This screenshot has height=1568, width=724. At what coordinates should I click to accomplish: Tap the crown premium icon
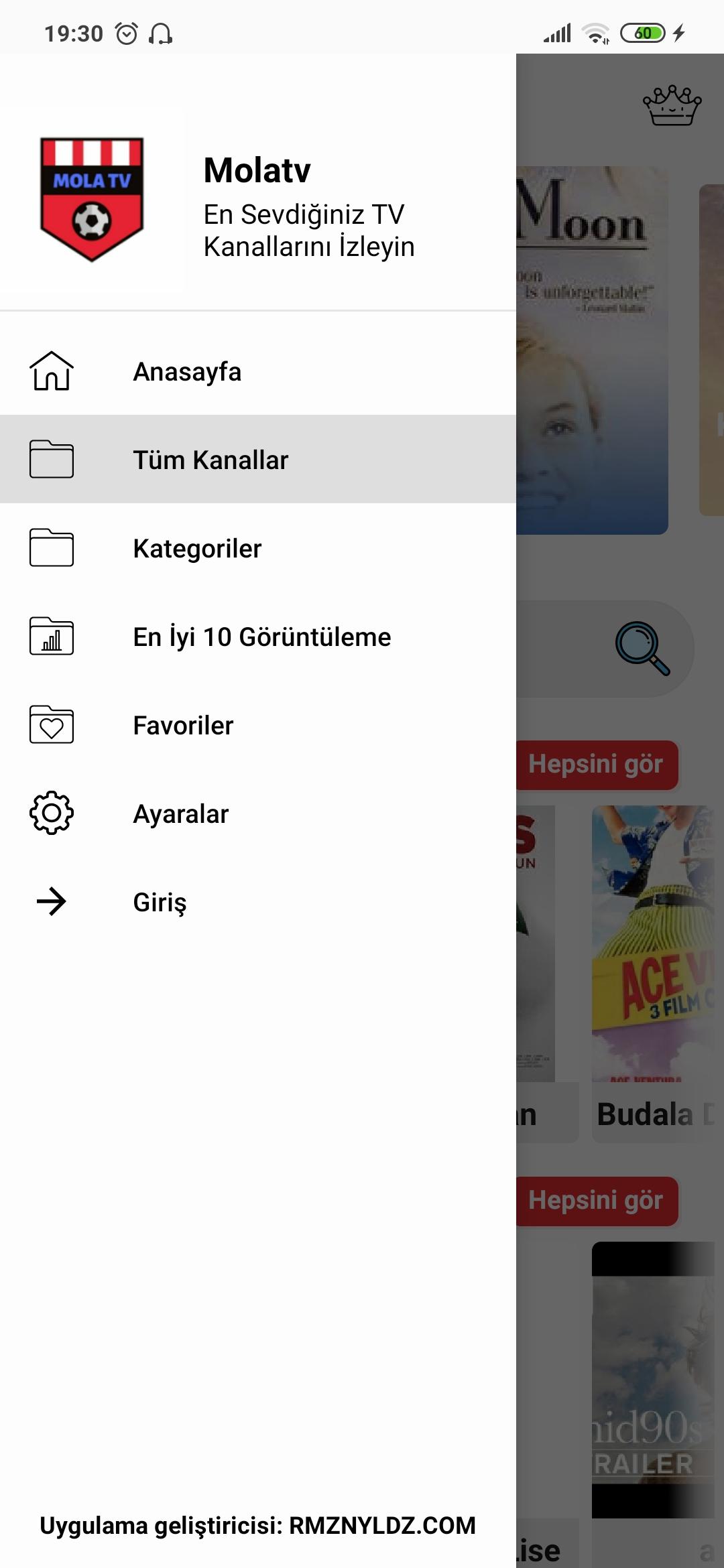(672, 105)
